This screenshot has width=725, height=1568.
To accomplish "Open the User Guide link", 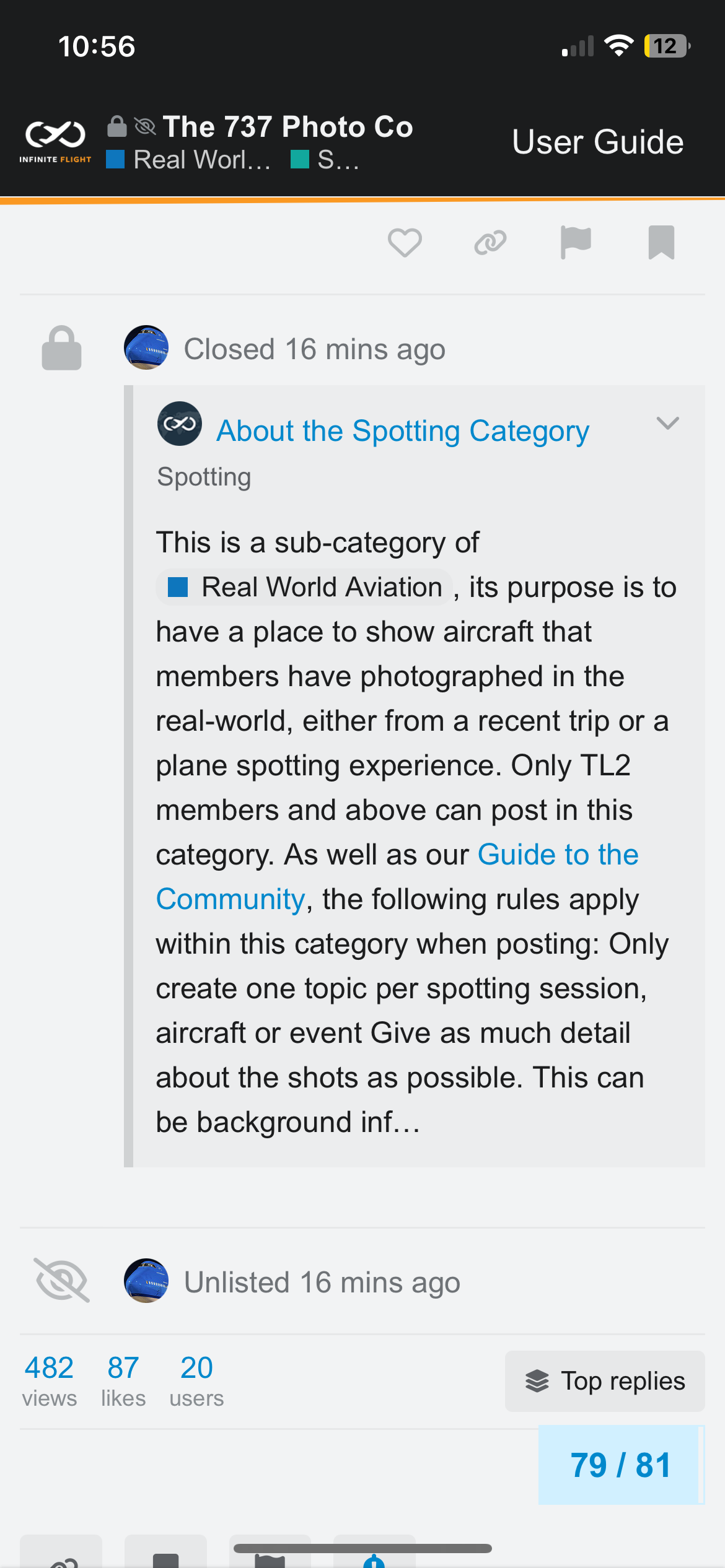I will coord(597,142).
